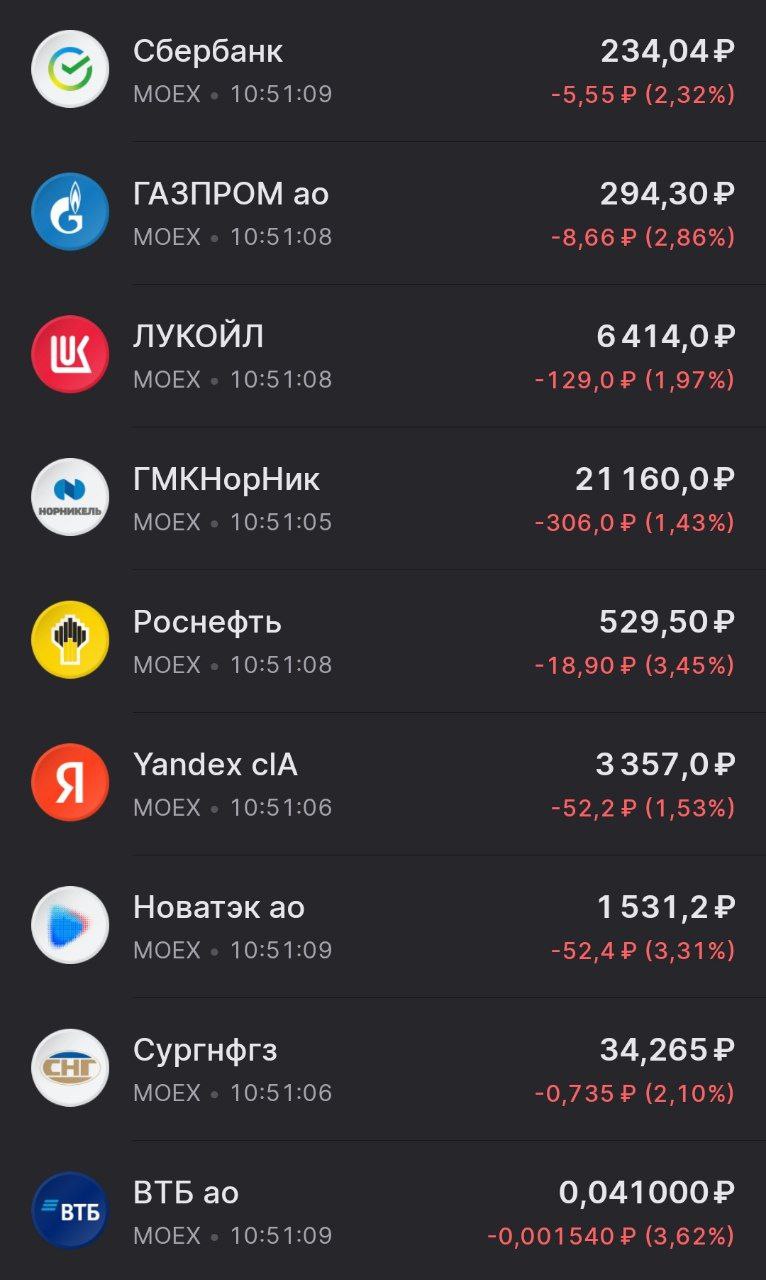Select the Газпром flame logo
766x1280 pixels.
tap(70, 211)
